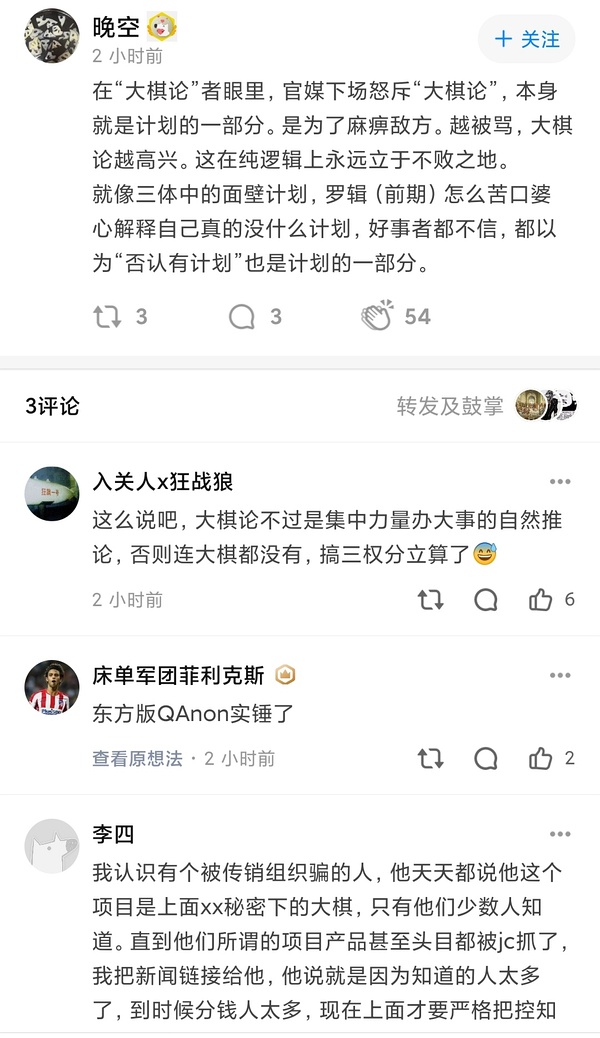Reply to 入关人x狂战狼's comment
Viewport: 600px width, 1038px height.
coord(486,600)
